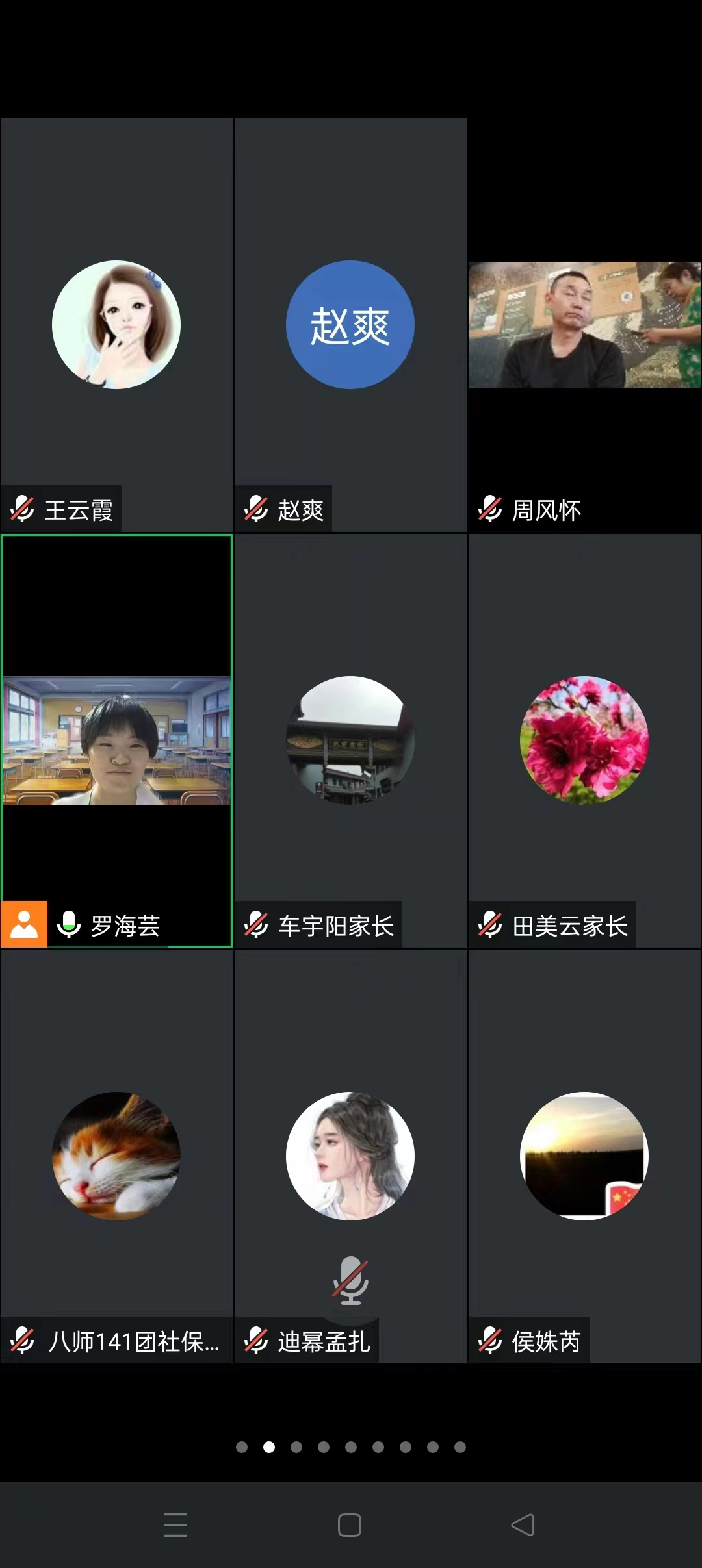Open the recent apps menu
Image resolution: width=702 pixels, height=1568 pixels.
pos(175,1524)
